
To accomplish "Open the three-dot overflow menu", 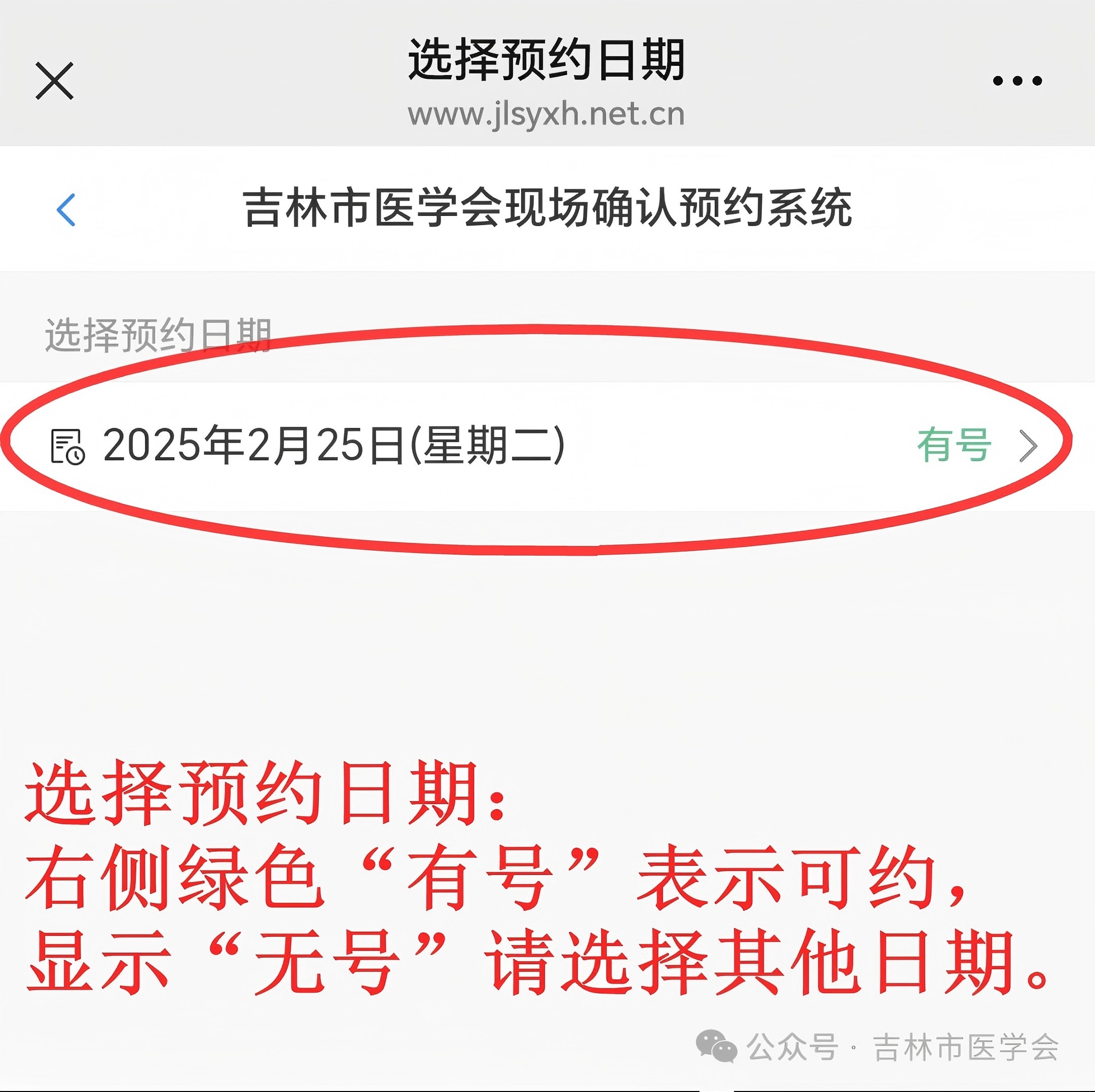I will pos(1017,81).
